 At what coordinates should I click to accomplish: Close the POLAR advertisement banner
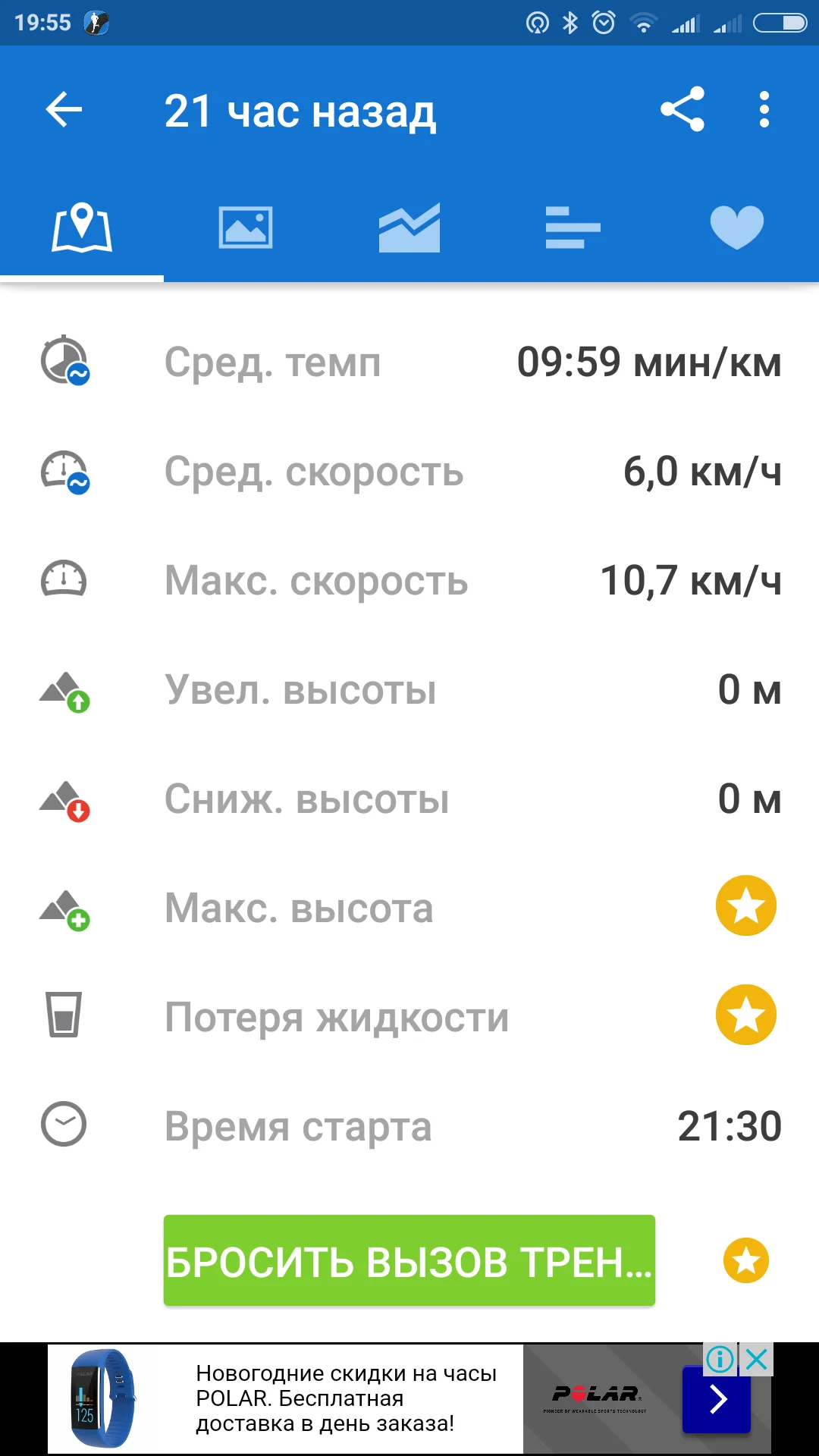(756, 1360)
